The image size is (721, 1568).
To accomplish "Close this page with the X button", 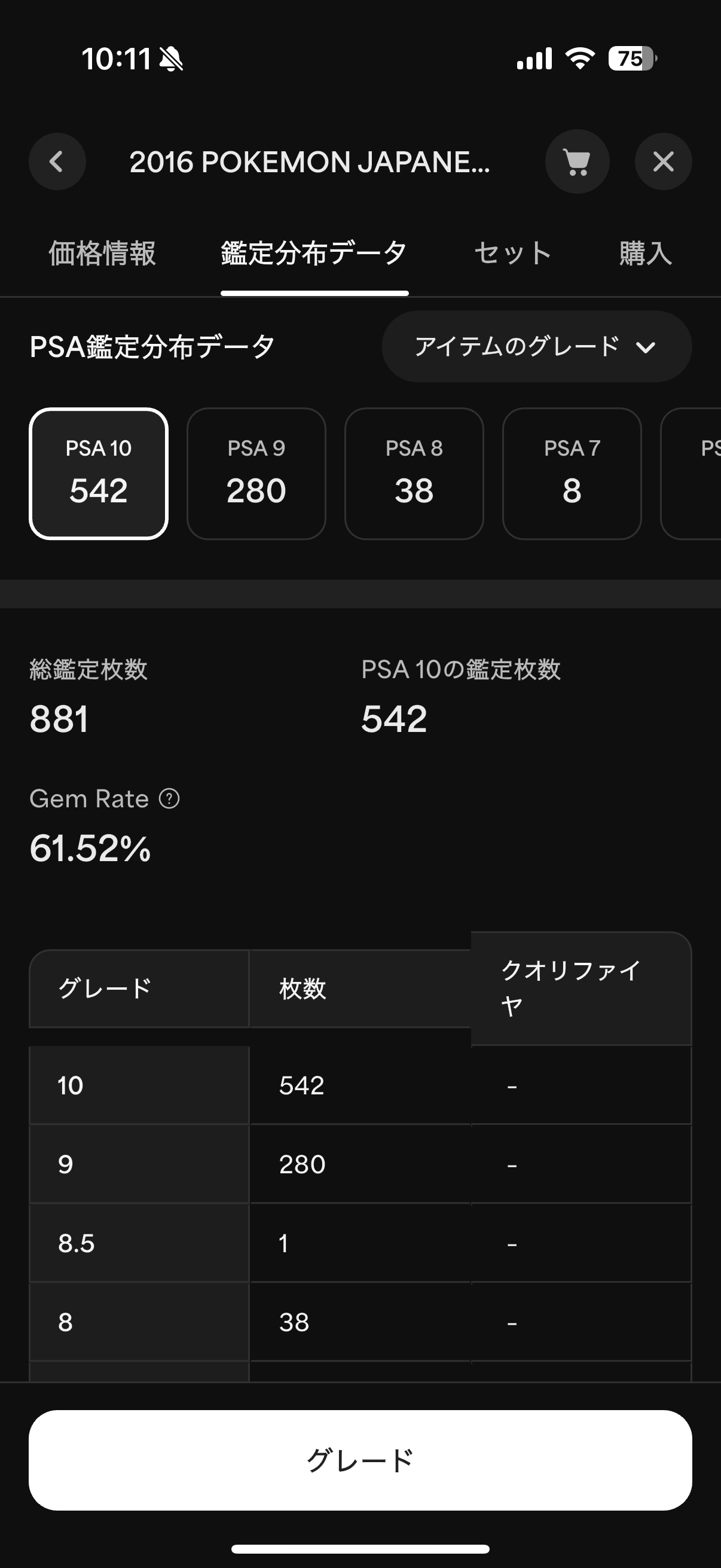I will coord(663,162).
